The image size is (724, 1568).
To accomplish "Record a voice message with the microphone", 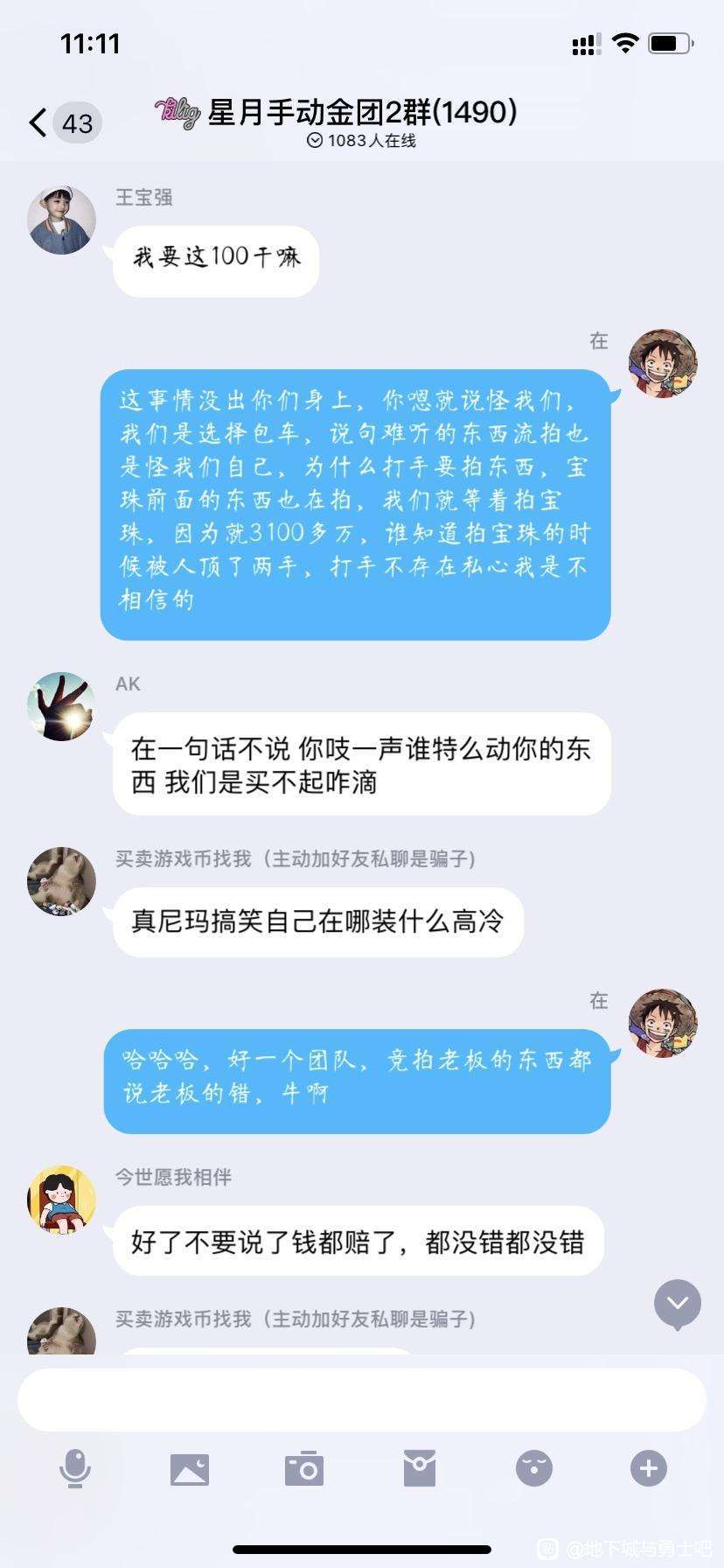I will click(x=75, y=1468).
